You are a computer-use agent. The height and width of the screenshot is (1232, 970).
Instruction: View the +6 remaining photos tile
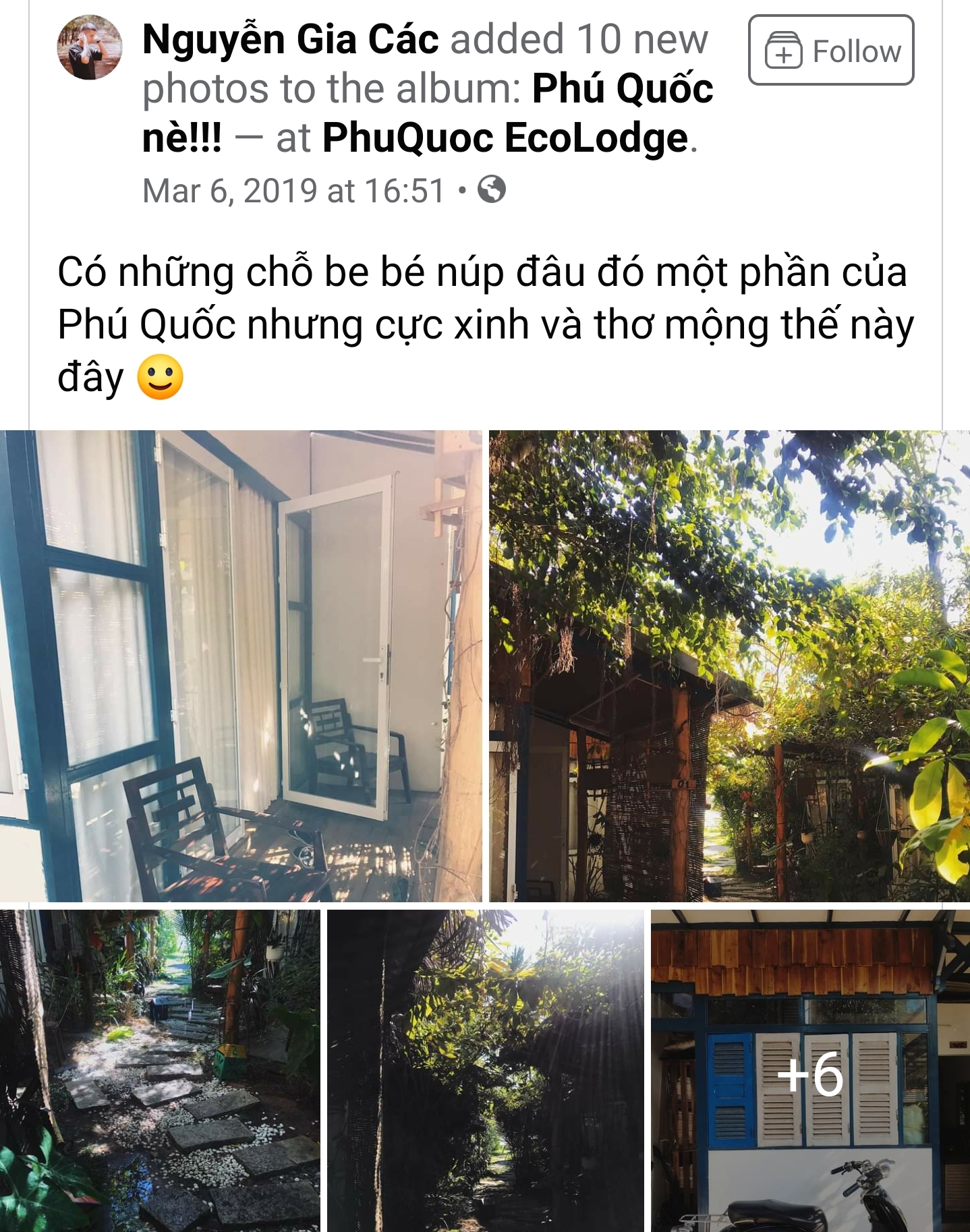point(809,1070)
